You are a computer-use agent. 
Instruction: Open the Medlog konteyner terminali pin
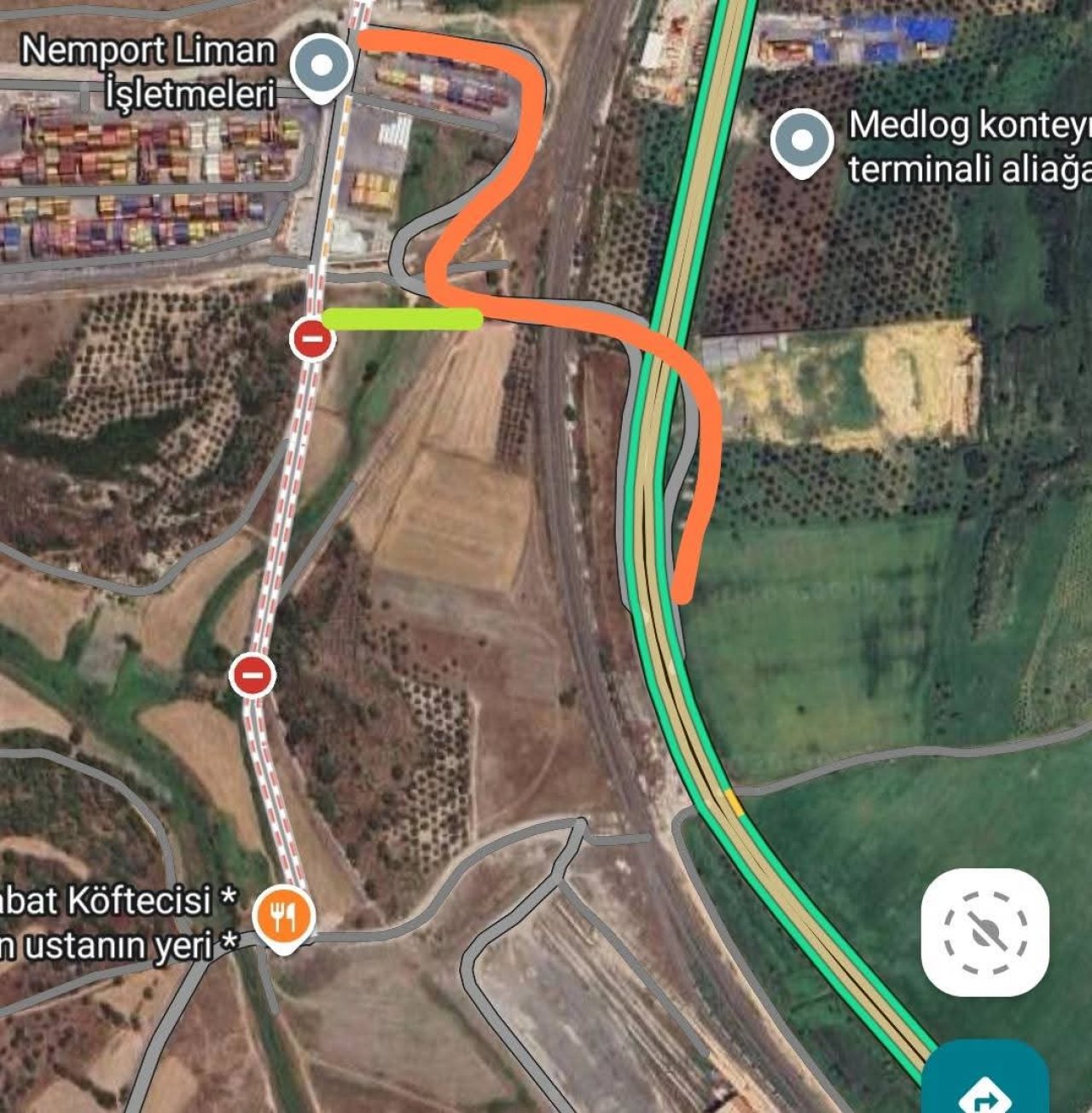pos(801,140)
